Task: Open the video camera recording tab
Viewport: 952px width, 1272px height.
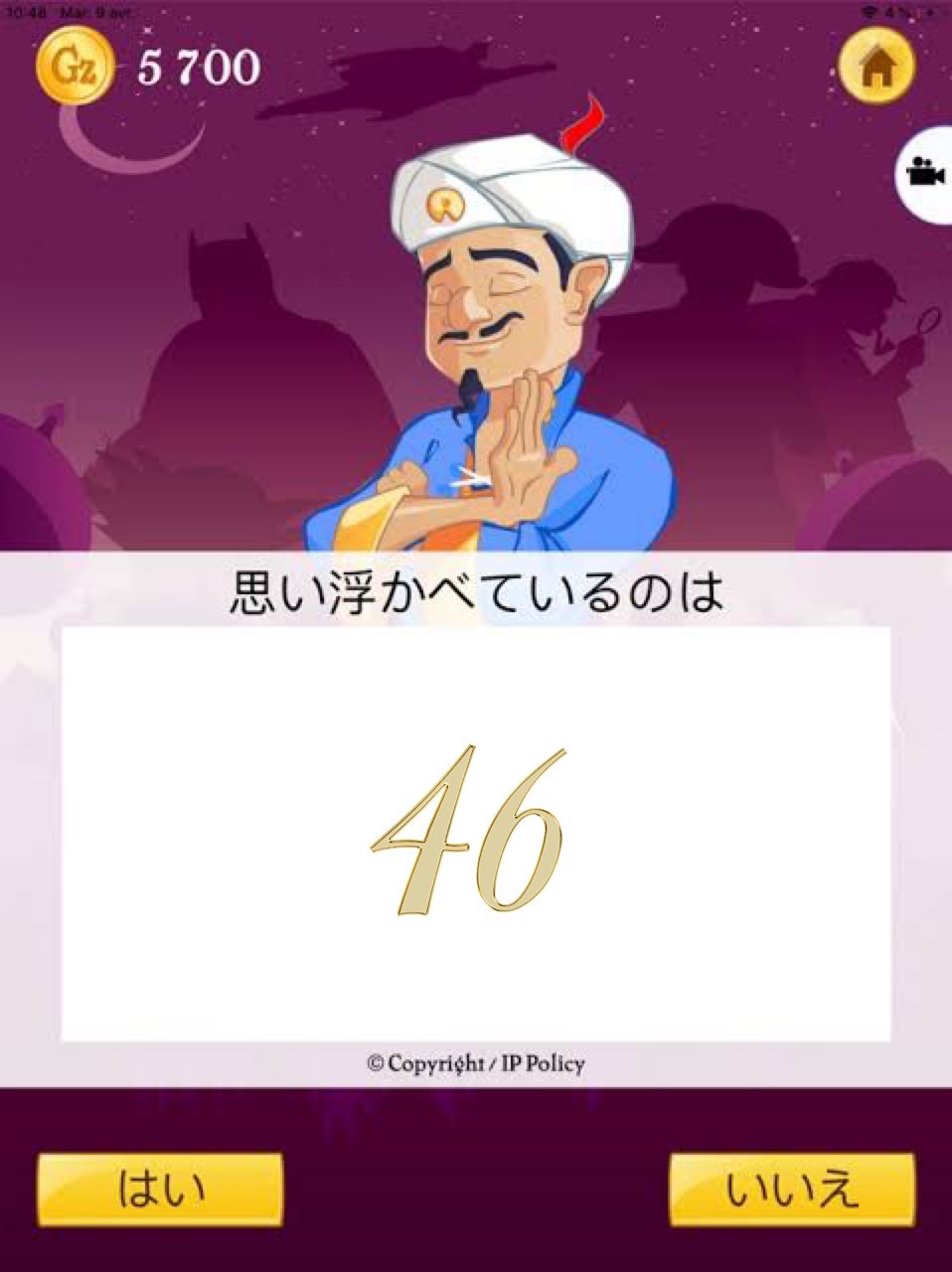Action: pyautogui.click(x=924, y=172)
